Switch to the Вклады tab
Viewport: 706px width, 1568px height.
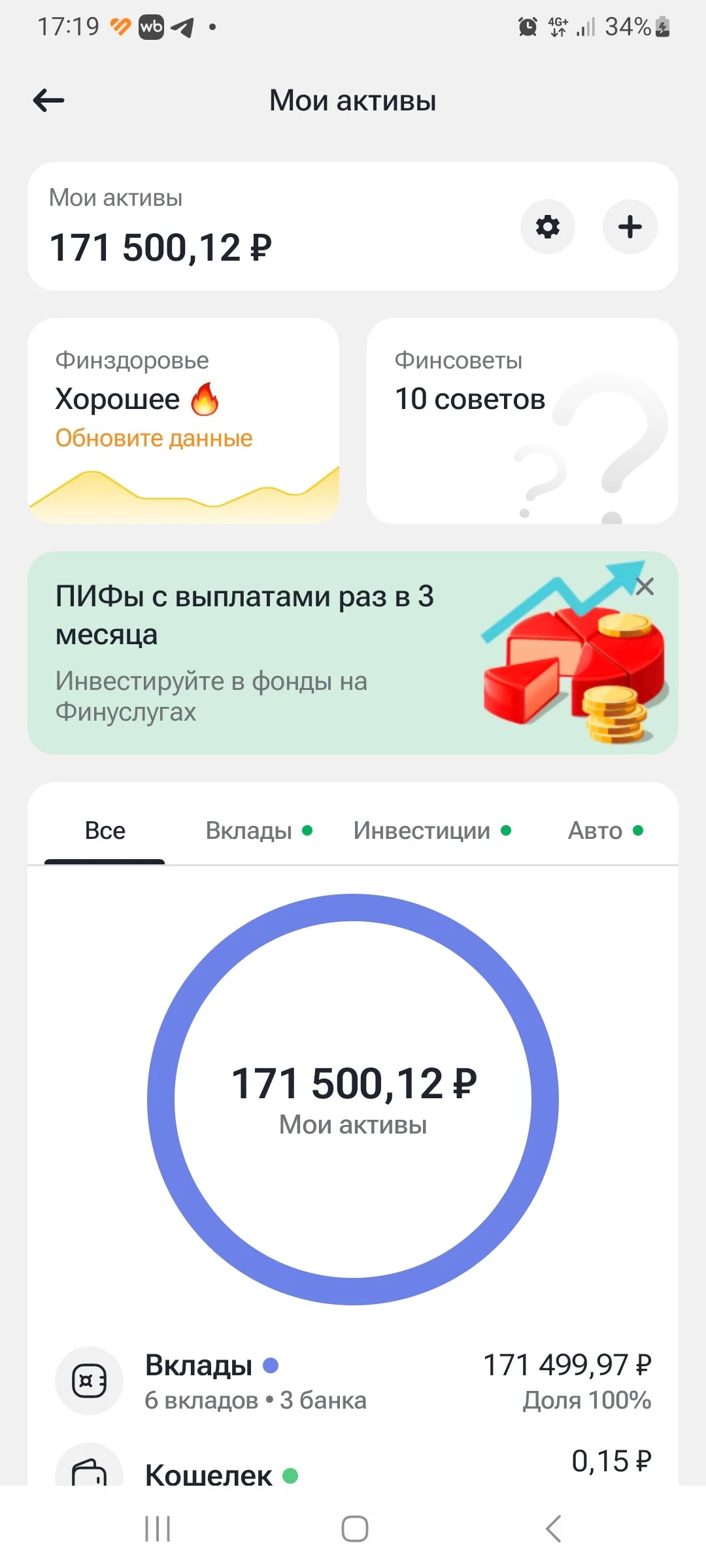(x=259, y=831)
